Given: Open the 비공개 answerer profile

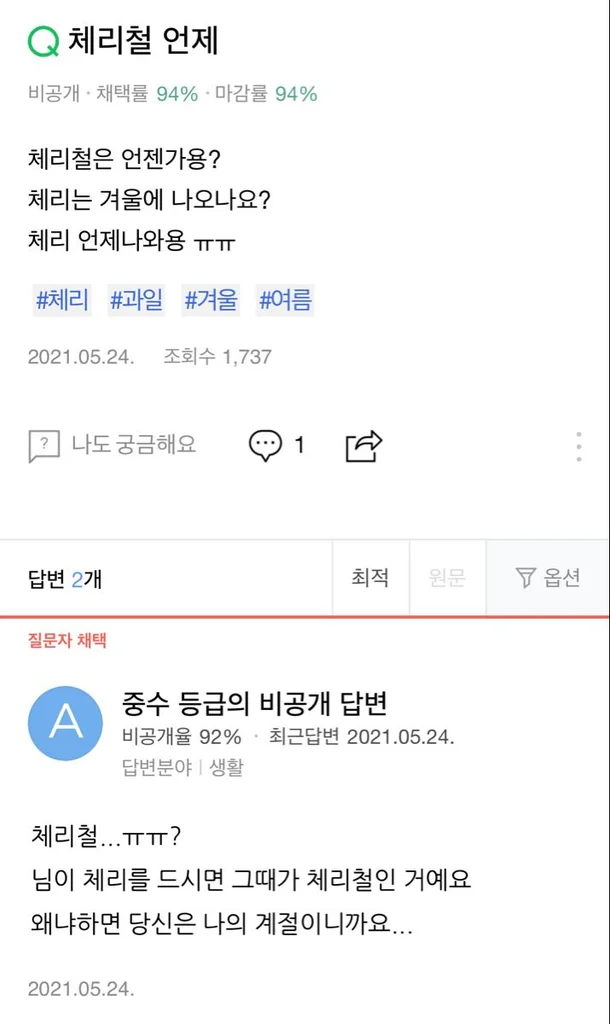Looking at the screenshot, I should [x=66, y=723].
